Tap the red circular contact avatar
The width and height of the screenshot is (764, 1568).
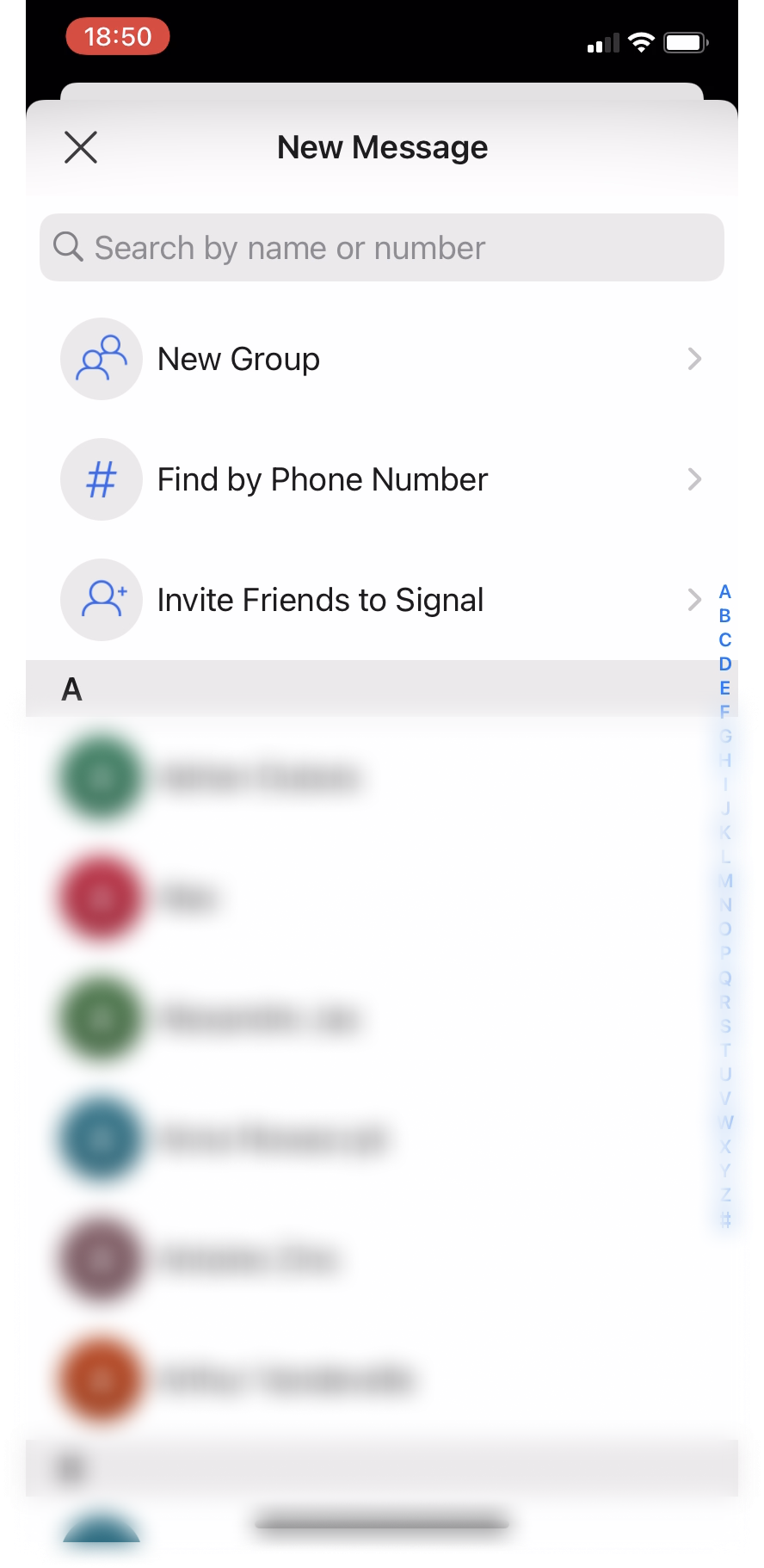[100, 898]
